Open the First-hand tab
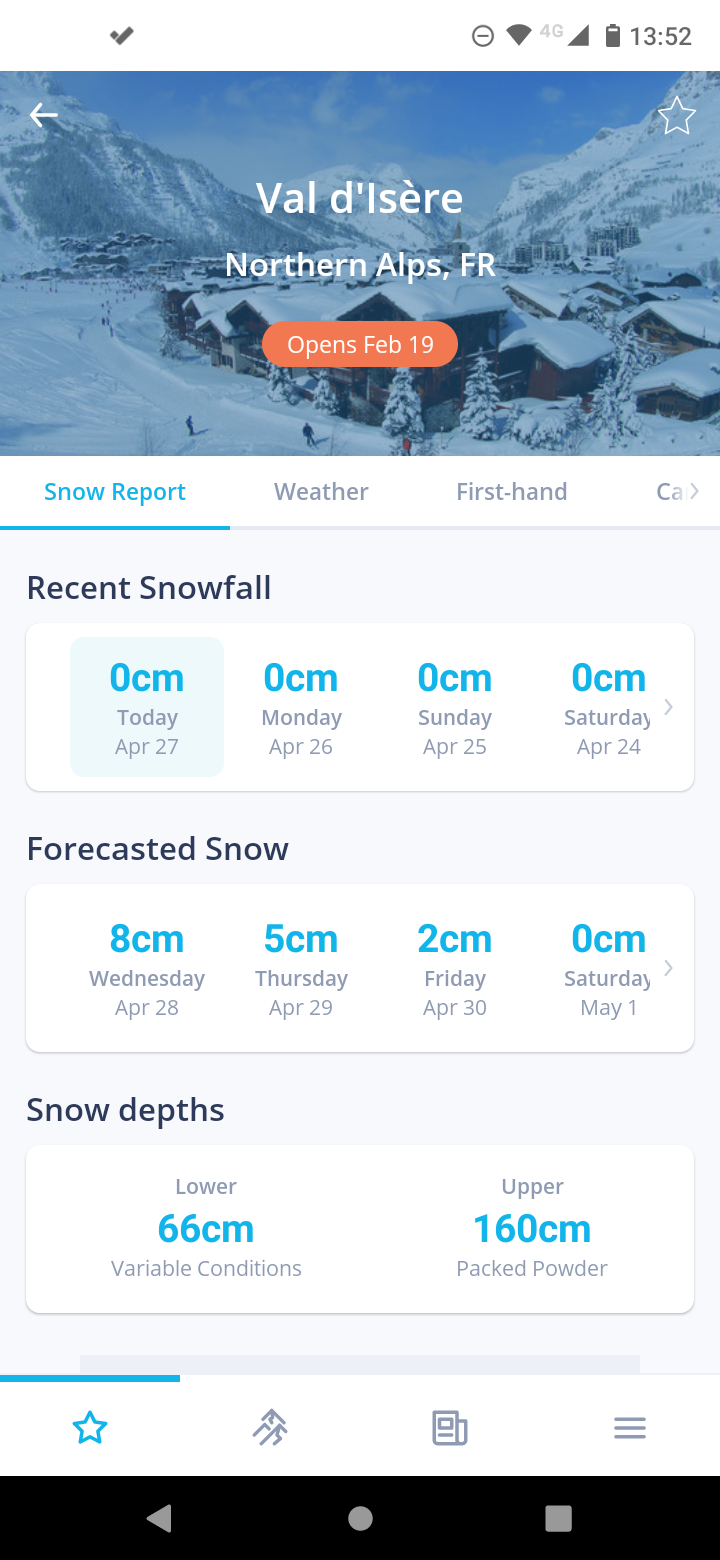 (x=511, y=491)
